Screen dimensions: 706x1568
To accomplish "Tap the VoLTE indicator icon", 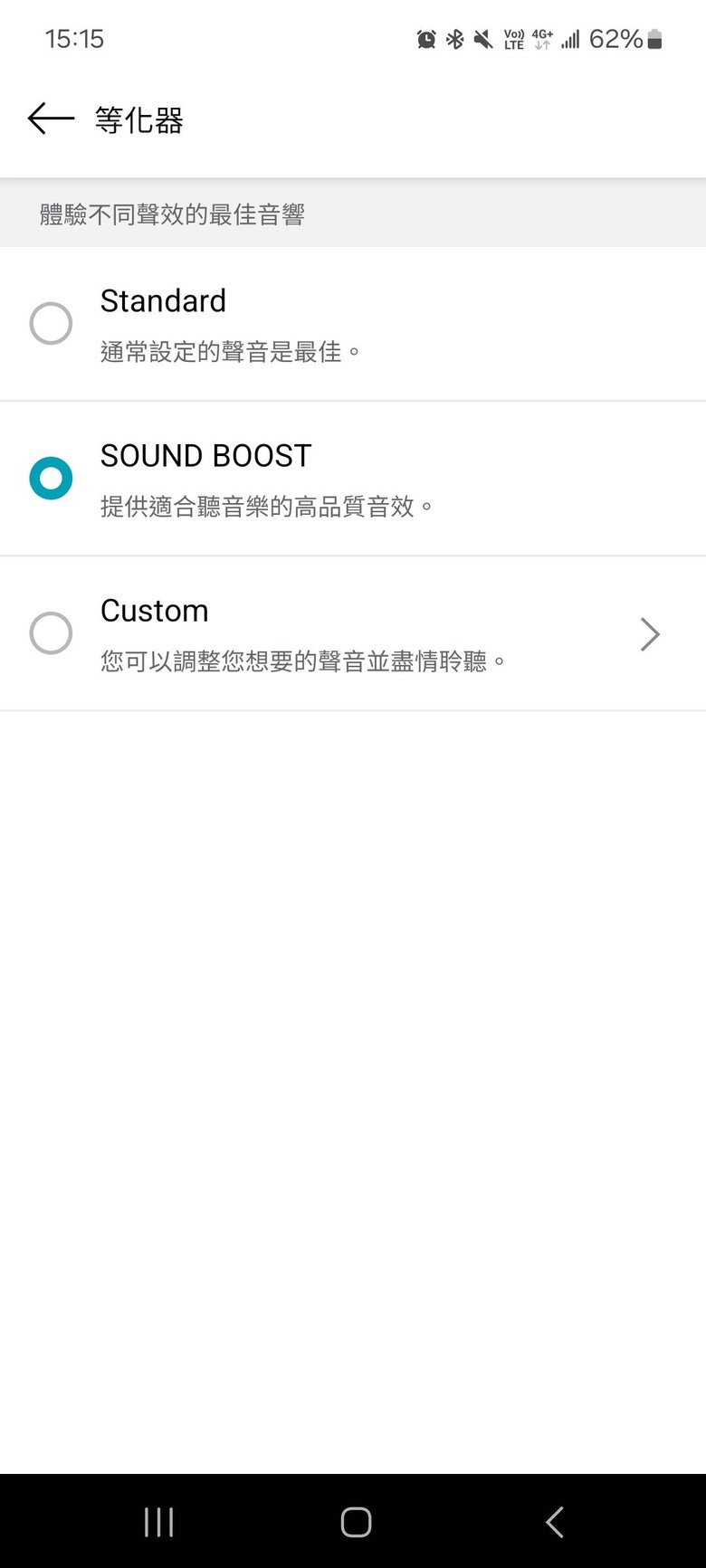I will (x=513, y=39).
